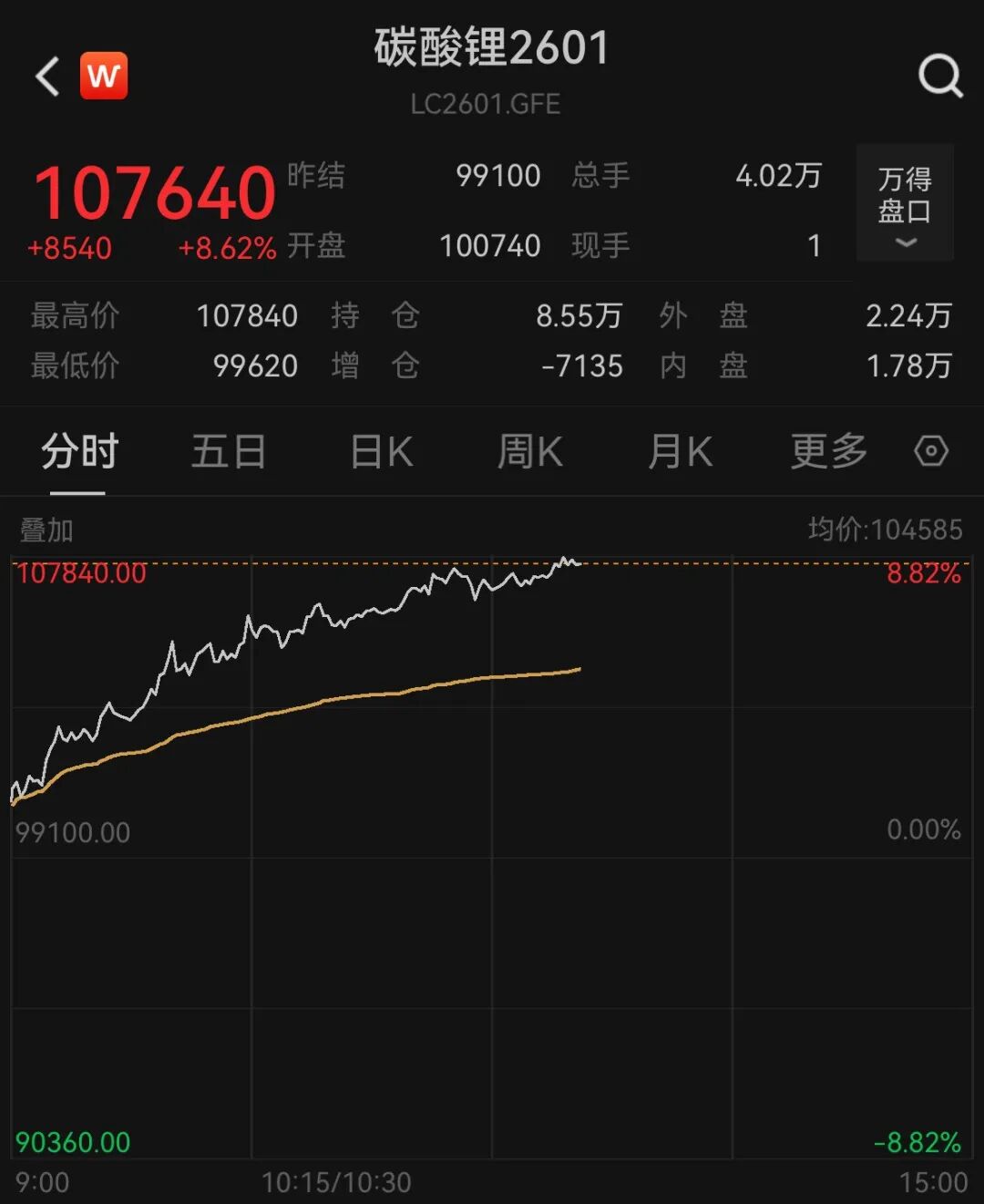
Task: Select the 分时 chart tab
Action: (79, 452)
